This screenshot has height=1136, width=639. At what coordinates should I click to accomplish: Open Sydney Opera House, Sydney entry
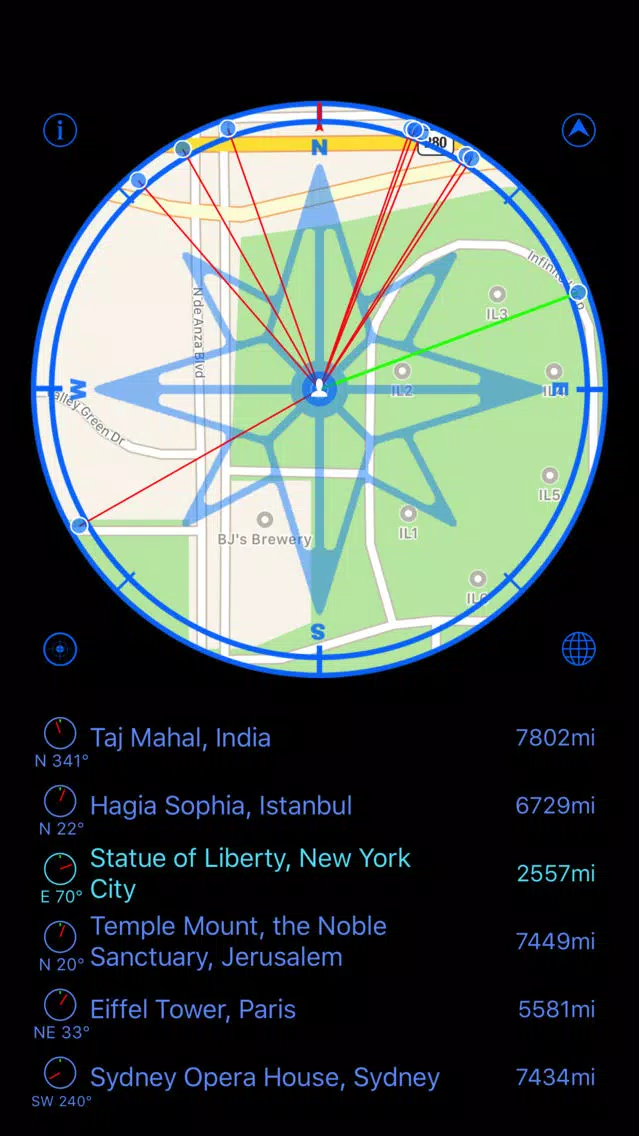[x=320, y=1079]
